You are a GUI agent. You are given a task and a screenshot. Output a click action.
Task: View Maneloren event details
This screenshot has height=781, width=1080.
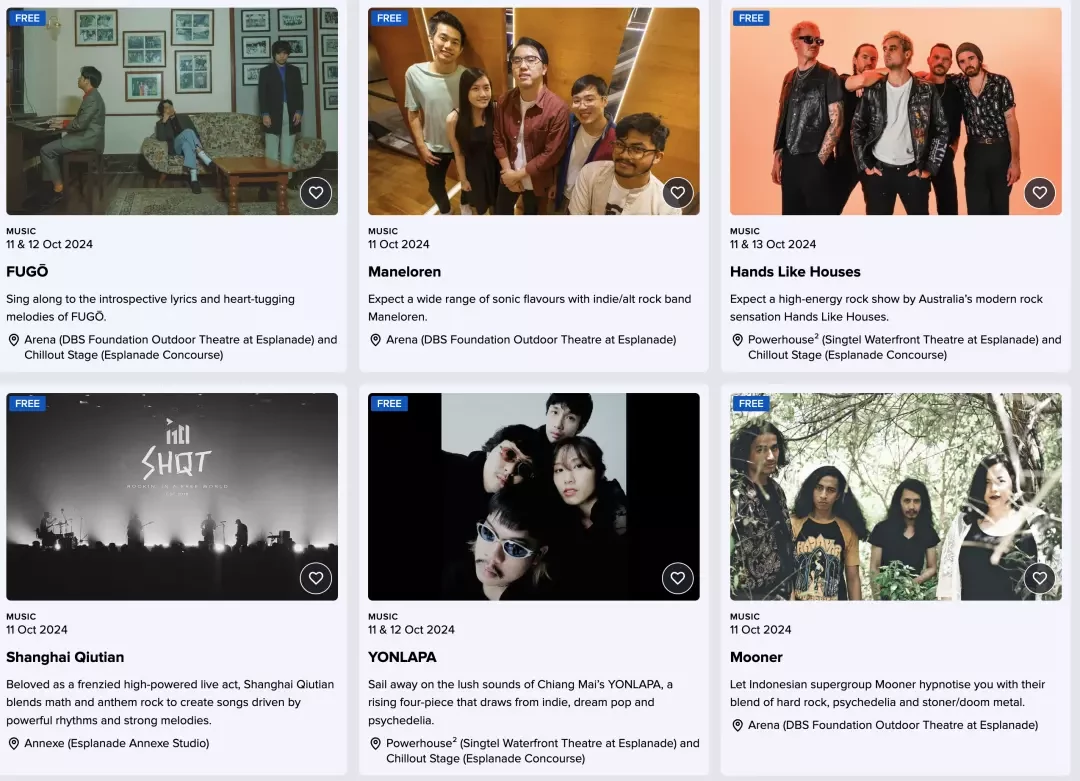(404, 272)
